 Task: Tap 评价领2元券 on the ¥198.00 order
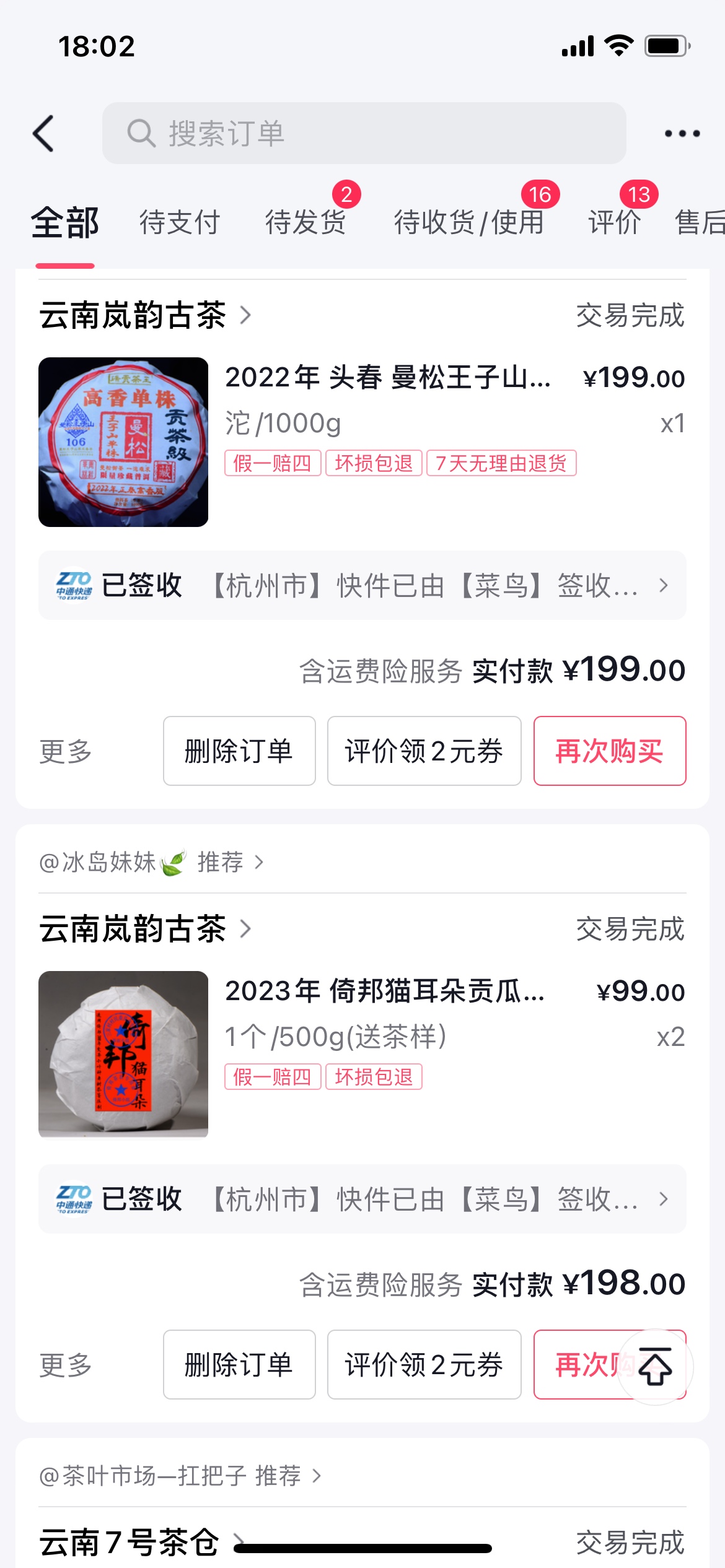pyautogui.click(x=424, y=1364)
